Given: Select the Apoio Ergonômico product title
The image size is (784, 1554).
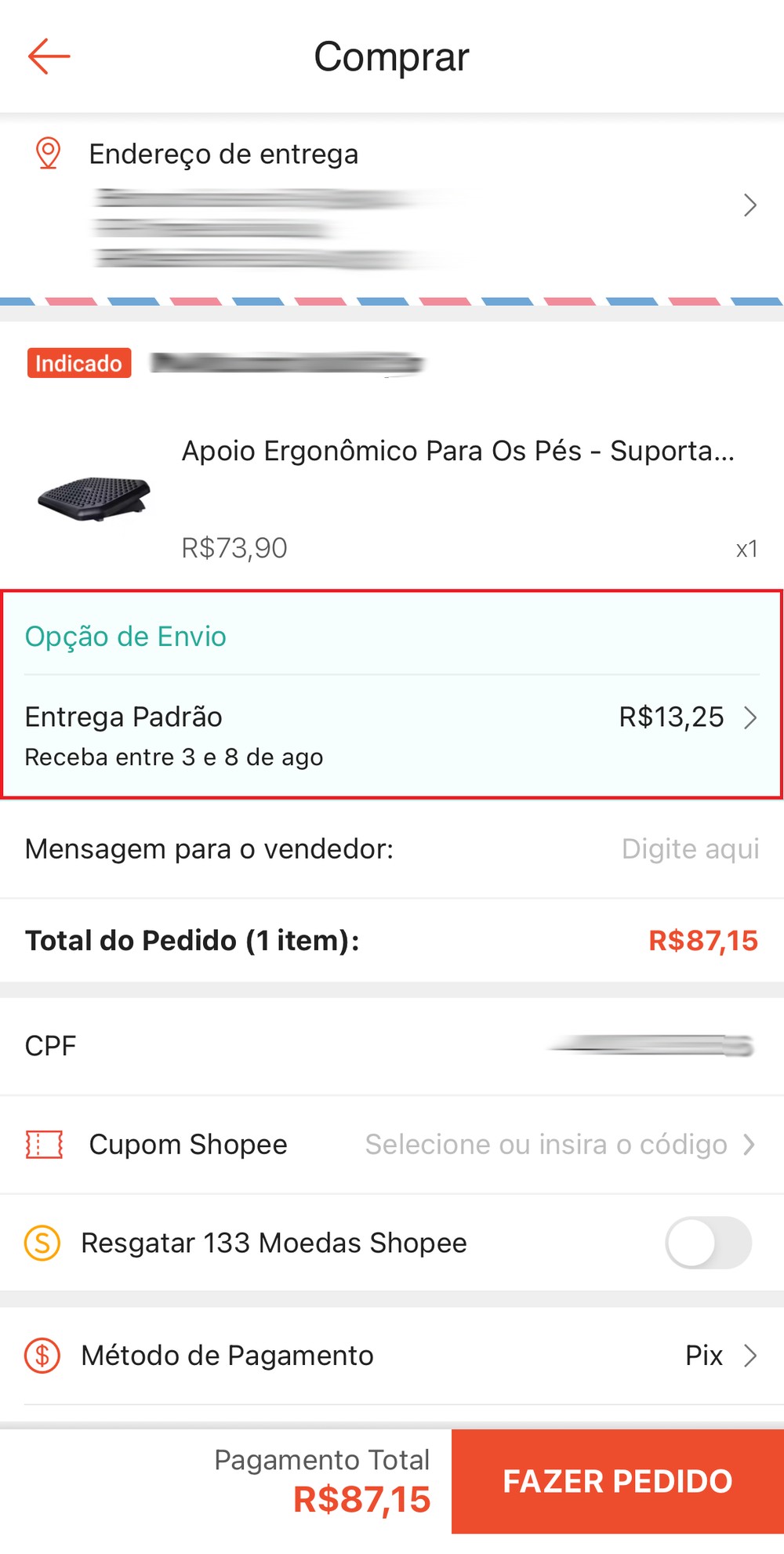Looking at the screenshot, I should (x=459, y=451).
